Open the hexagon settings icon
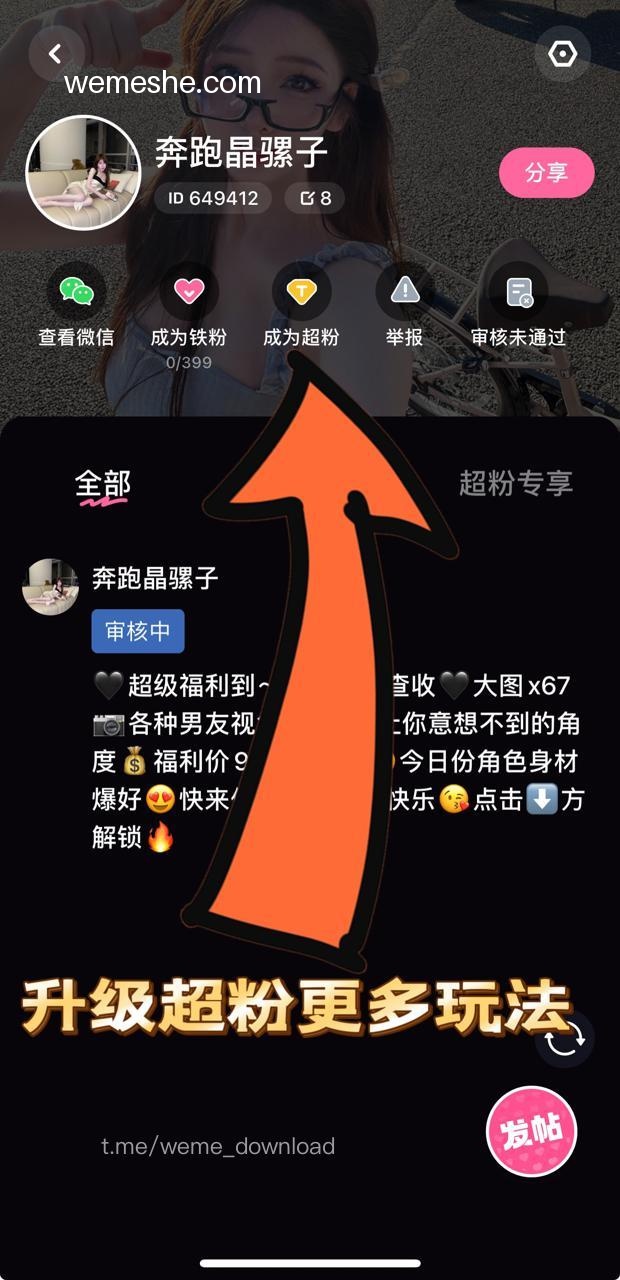 563,53
